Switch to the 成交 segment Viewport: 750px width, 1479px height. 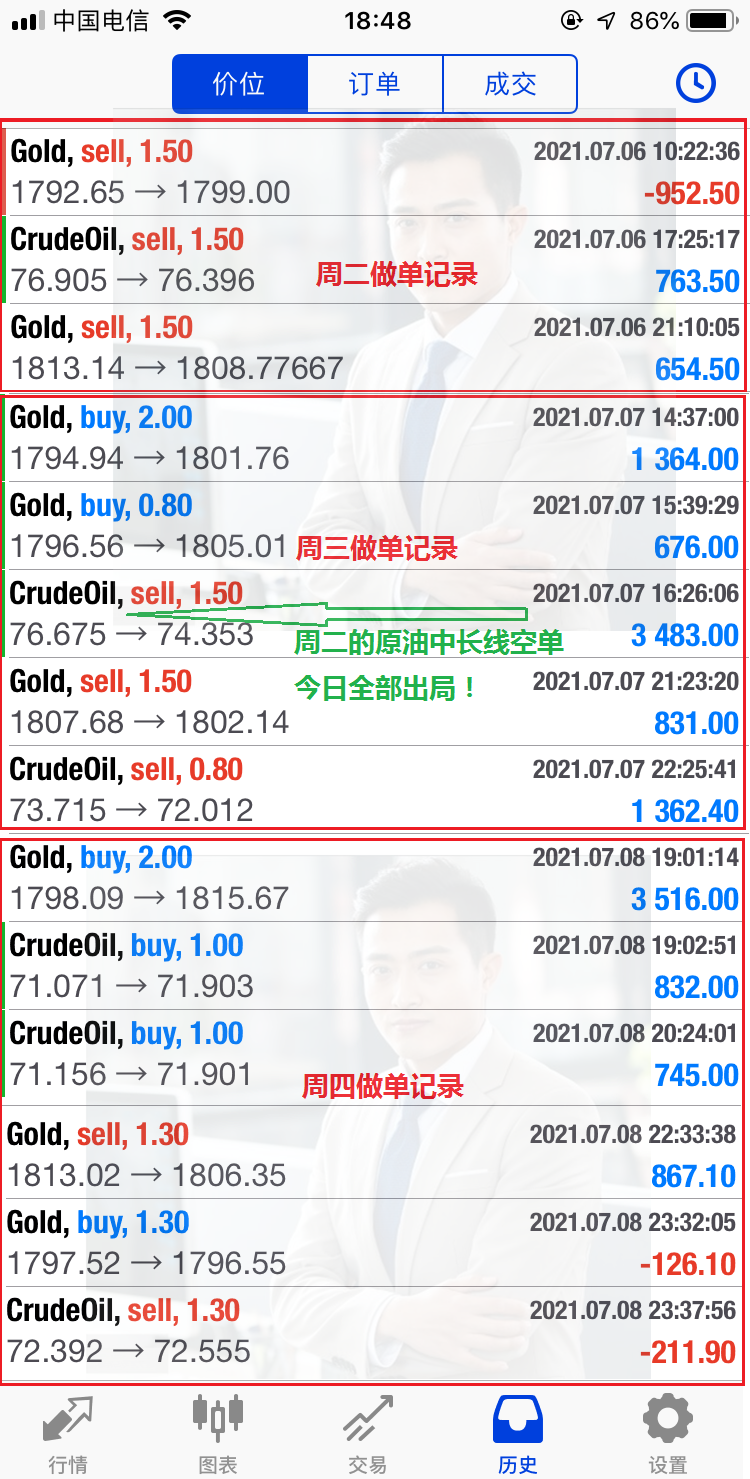click(510, 84)
